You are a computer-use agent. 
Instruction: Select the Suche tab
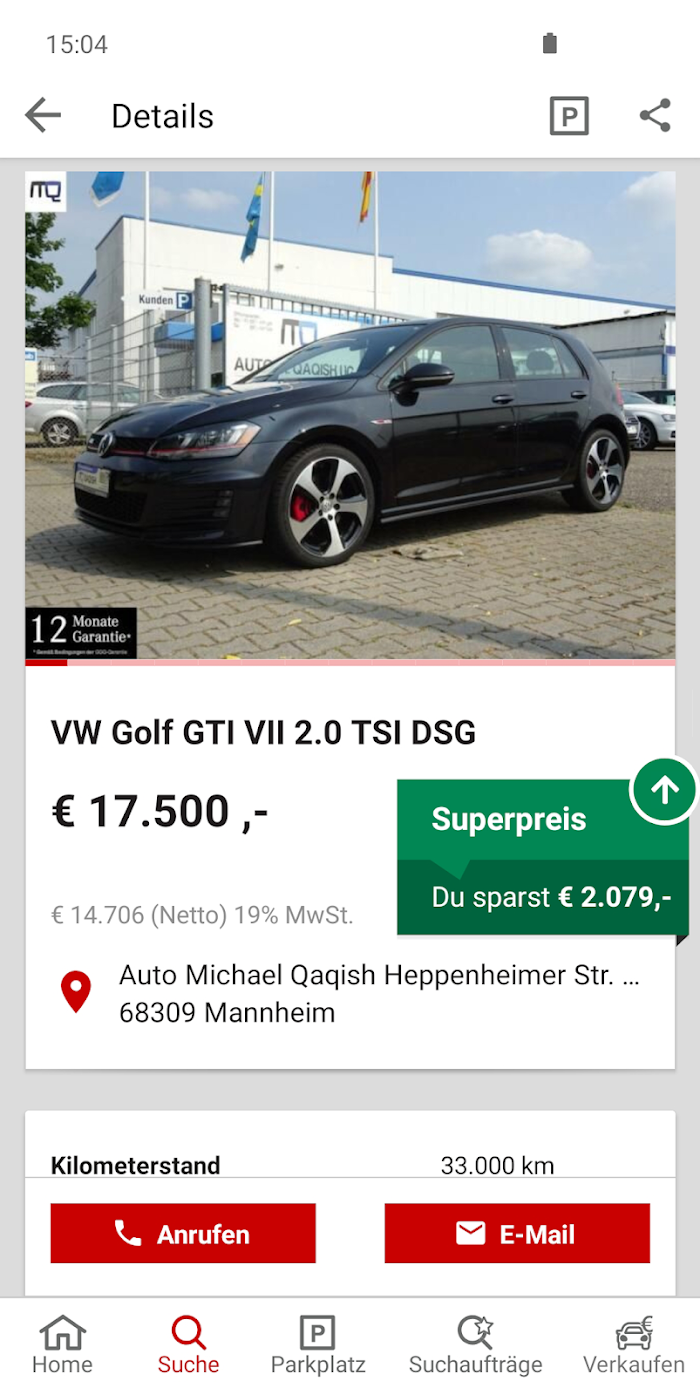[188, 1345]
